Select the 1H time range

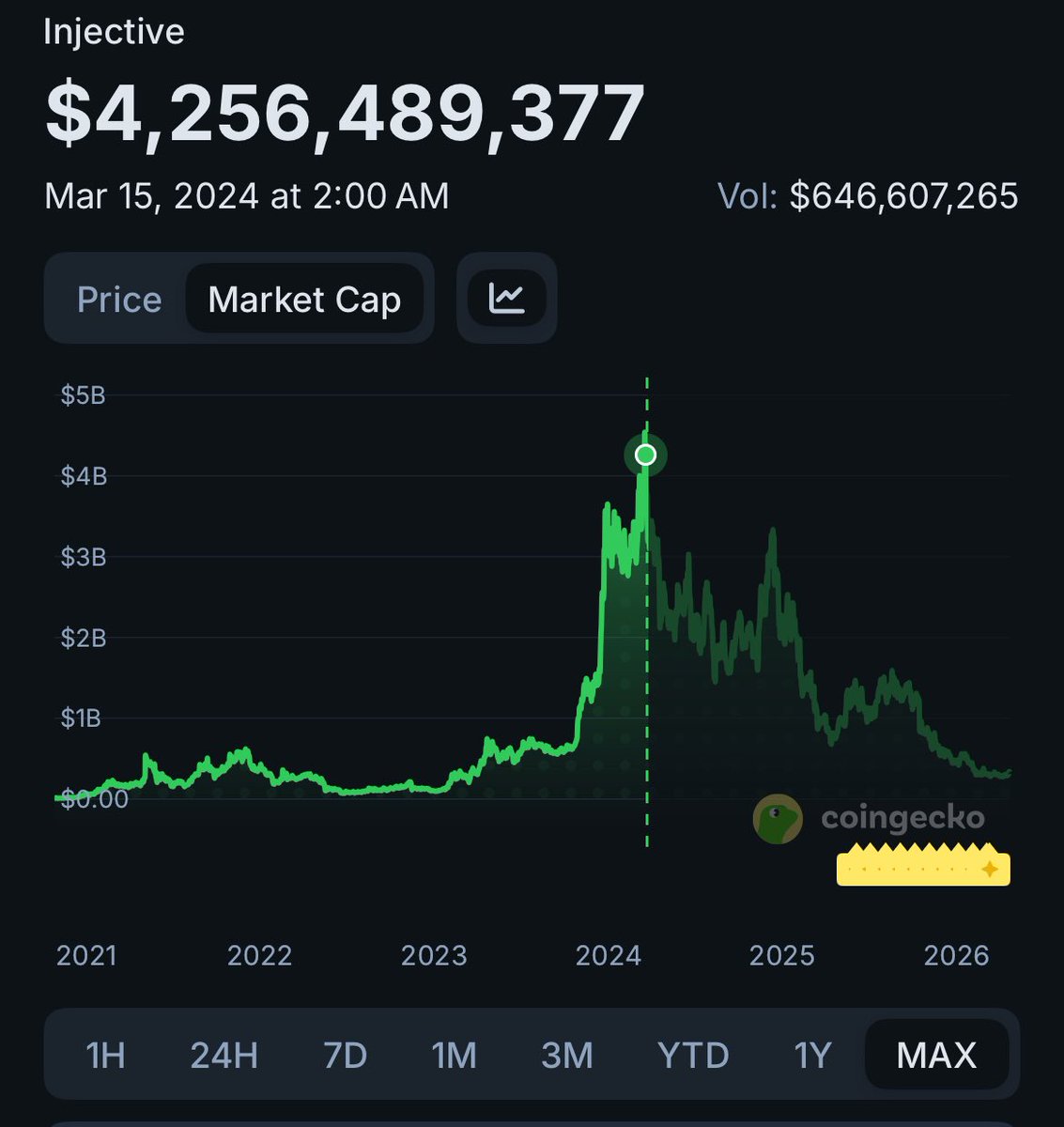point(105,1055)
